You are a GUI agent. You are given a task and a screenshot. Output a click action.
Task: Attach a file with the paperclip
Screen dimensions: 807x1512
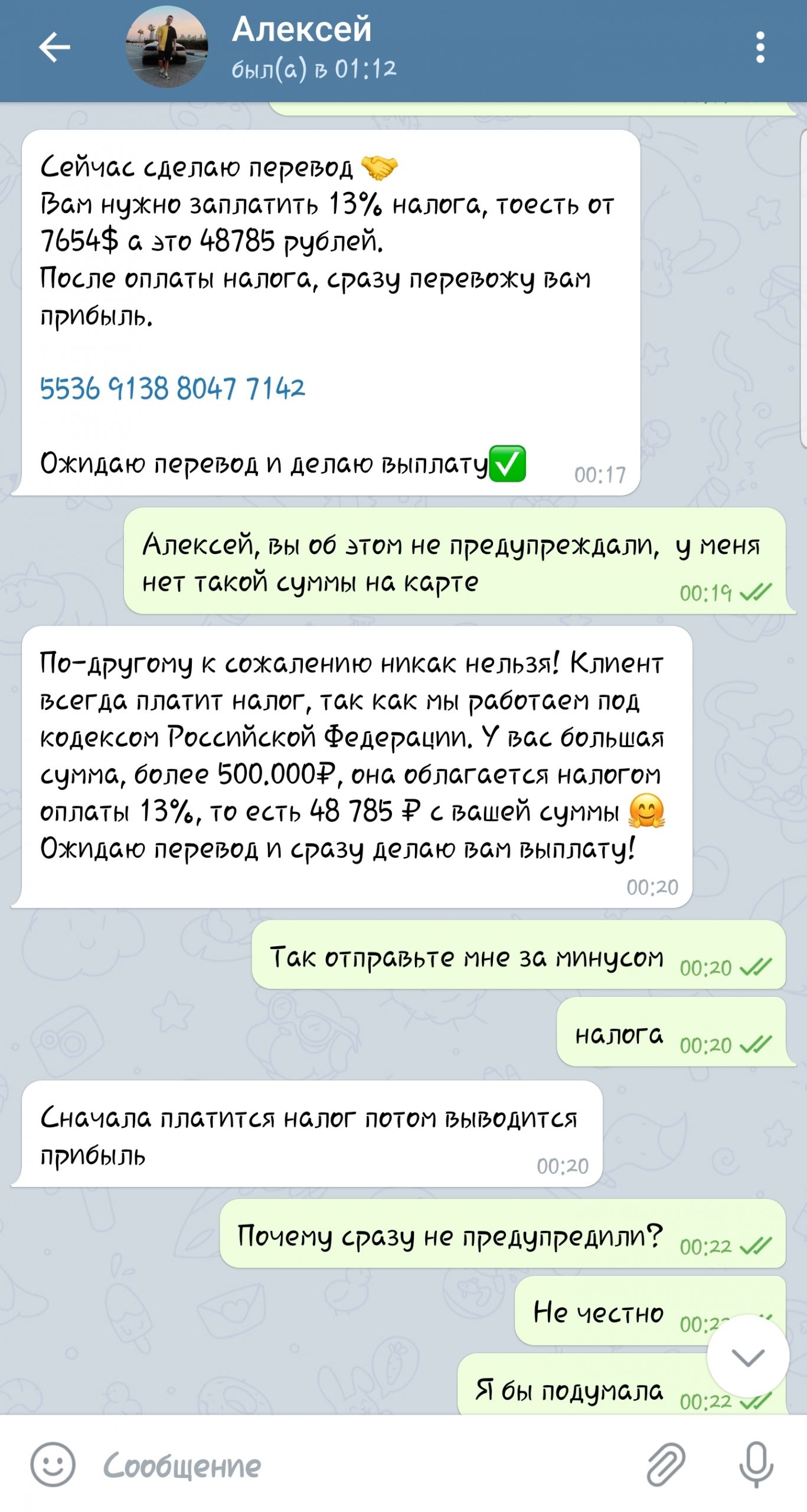[666, 1464]
